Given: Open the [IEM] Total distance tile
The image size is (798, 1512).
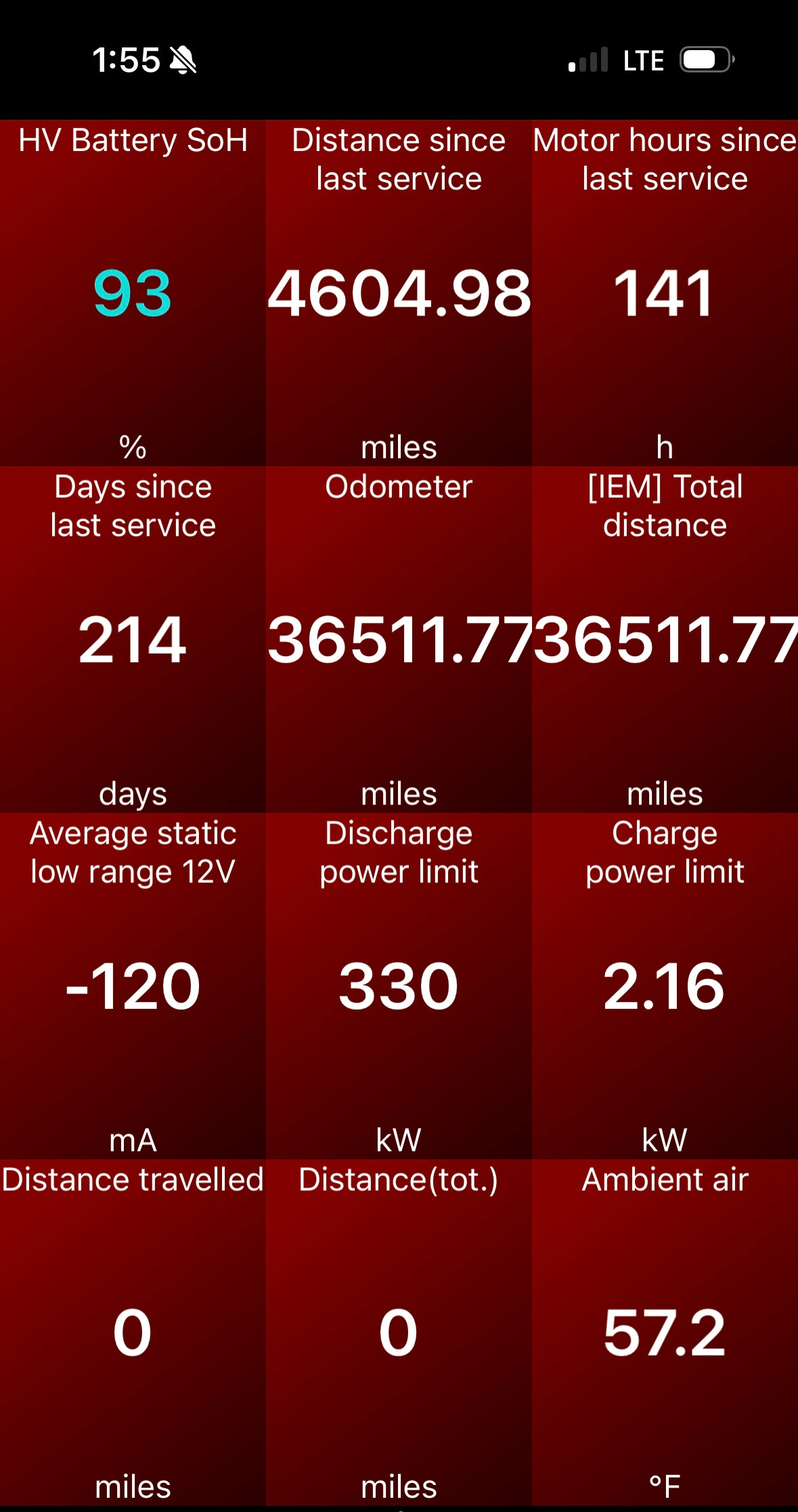Looking at the screenshot, I should 665,640.
